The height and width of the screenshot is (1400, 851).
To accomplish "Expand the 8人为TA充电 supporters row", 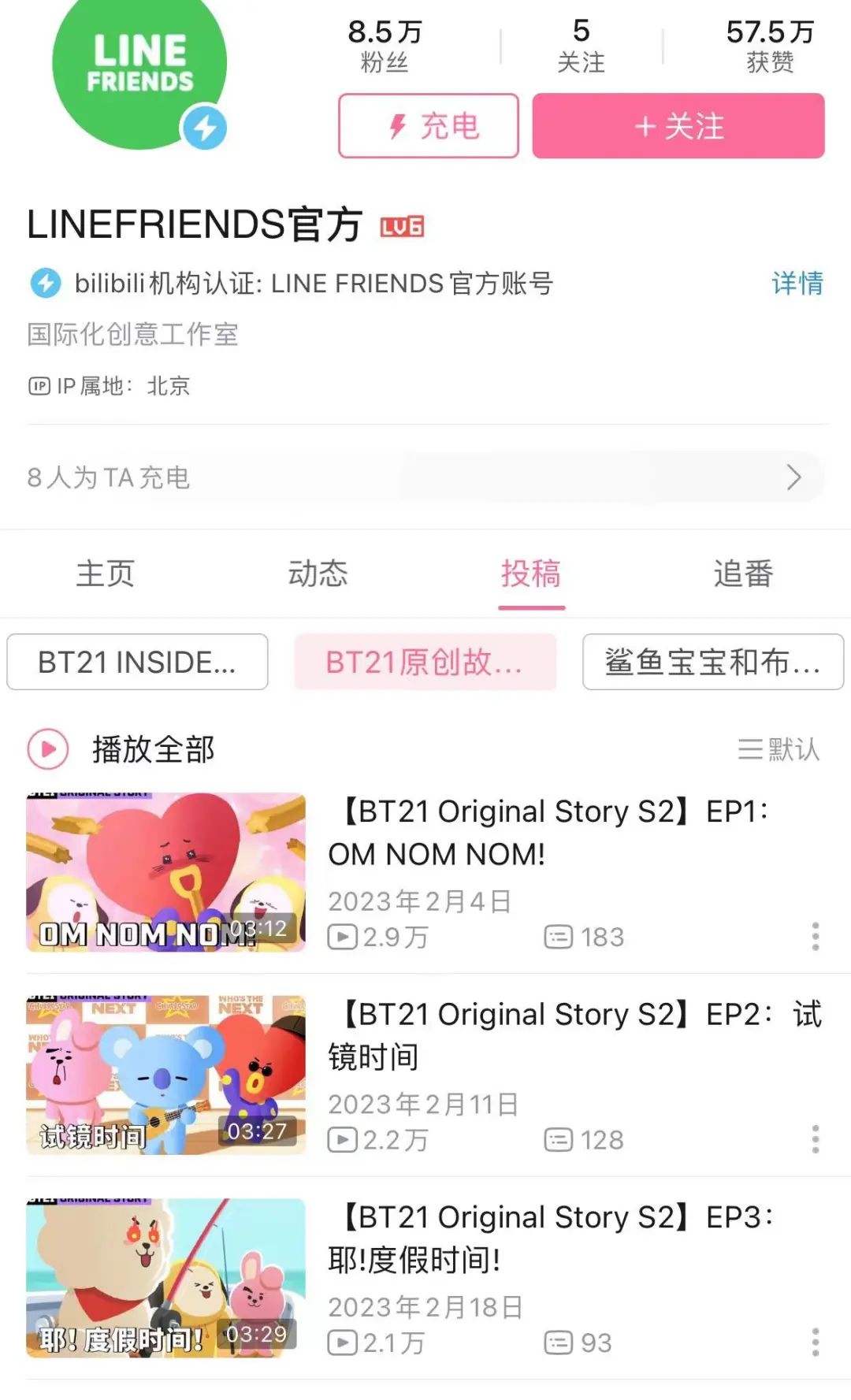I will 793,477.
